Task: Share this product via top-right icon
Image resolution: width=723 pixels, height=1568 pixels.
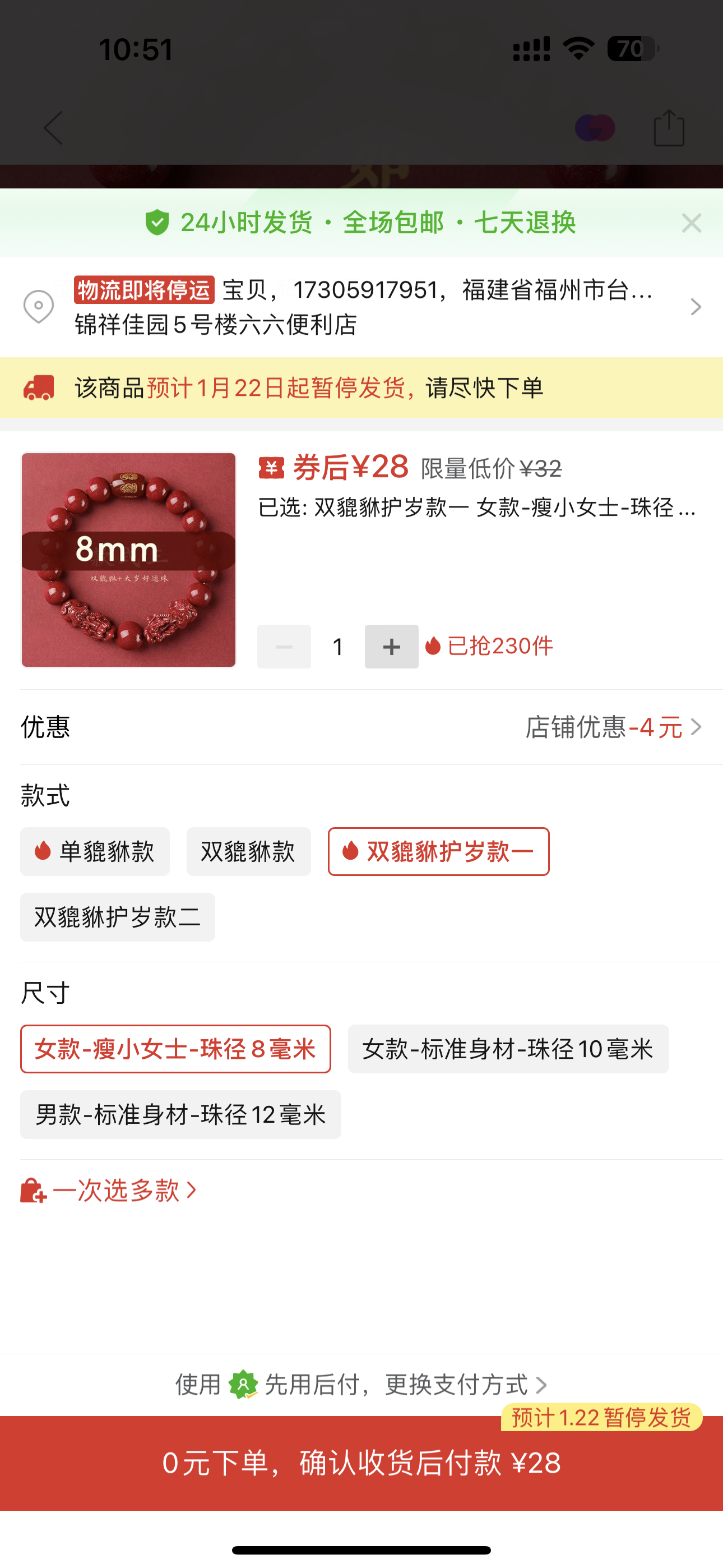Action: 669,128
